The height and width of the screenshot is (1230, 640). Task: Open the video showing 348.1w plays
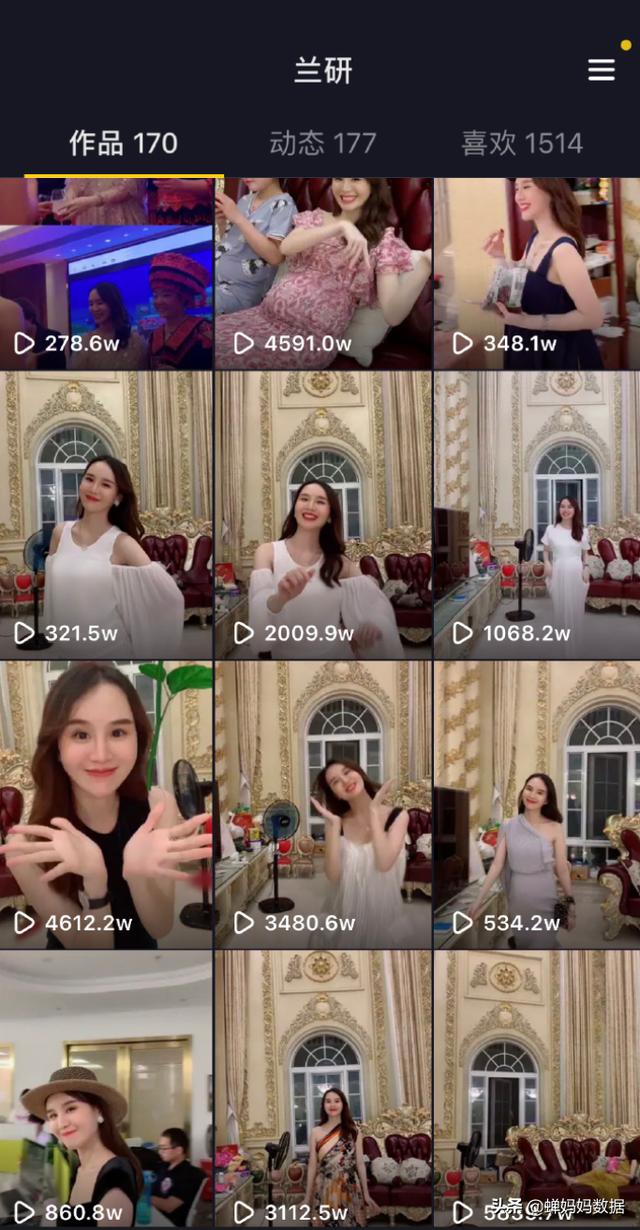coord(537,274)
